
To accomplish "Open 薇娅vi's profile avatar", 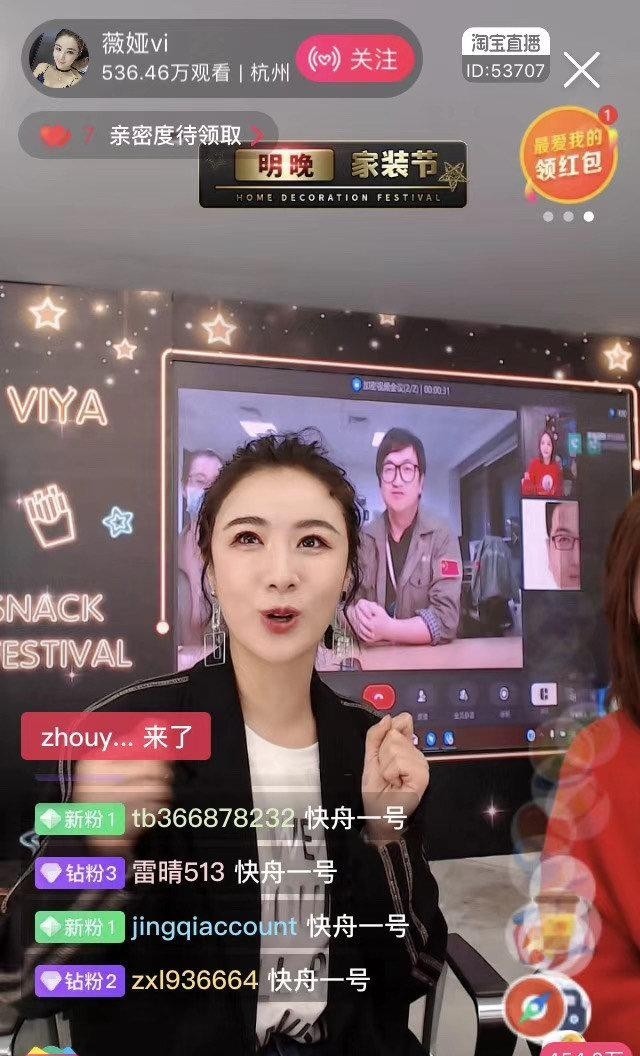I will click(62, 59).
